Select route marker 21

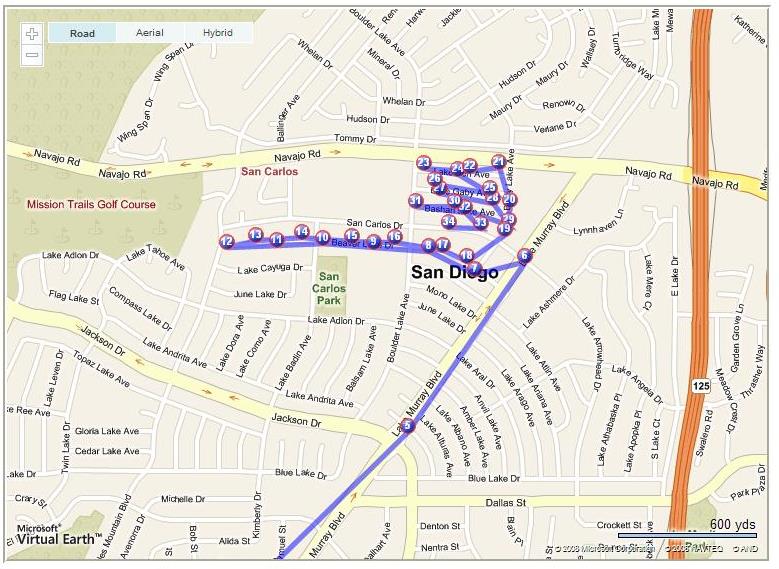498,161
